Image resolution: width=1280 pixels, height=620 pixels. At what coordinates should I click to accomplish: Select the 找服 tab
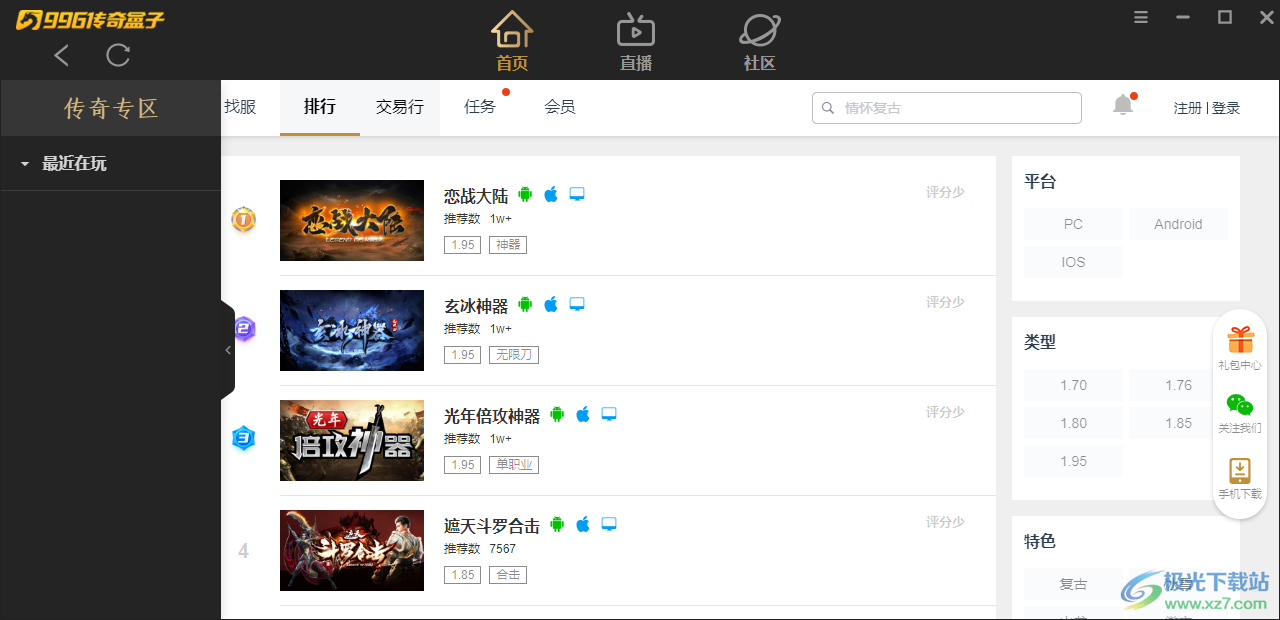240,107
